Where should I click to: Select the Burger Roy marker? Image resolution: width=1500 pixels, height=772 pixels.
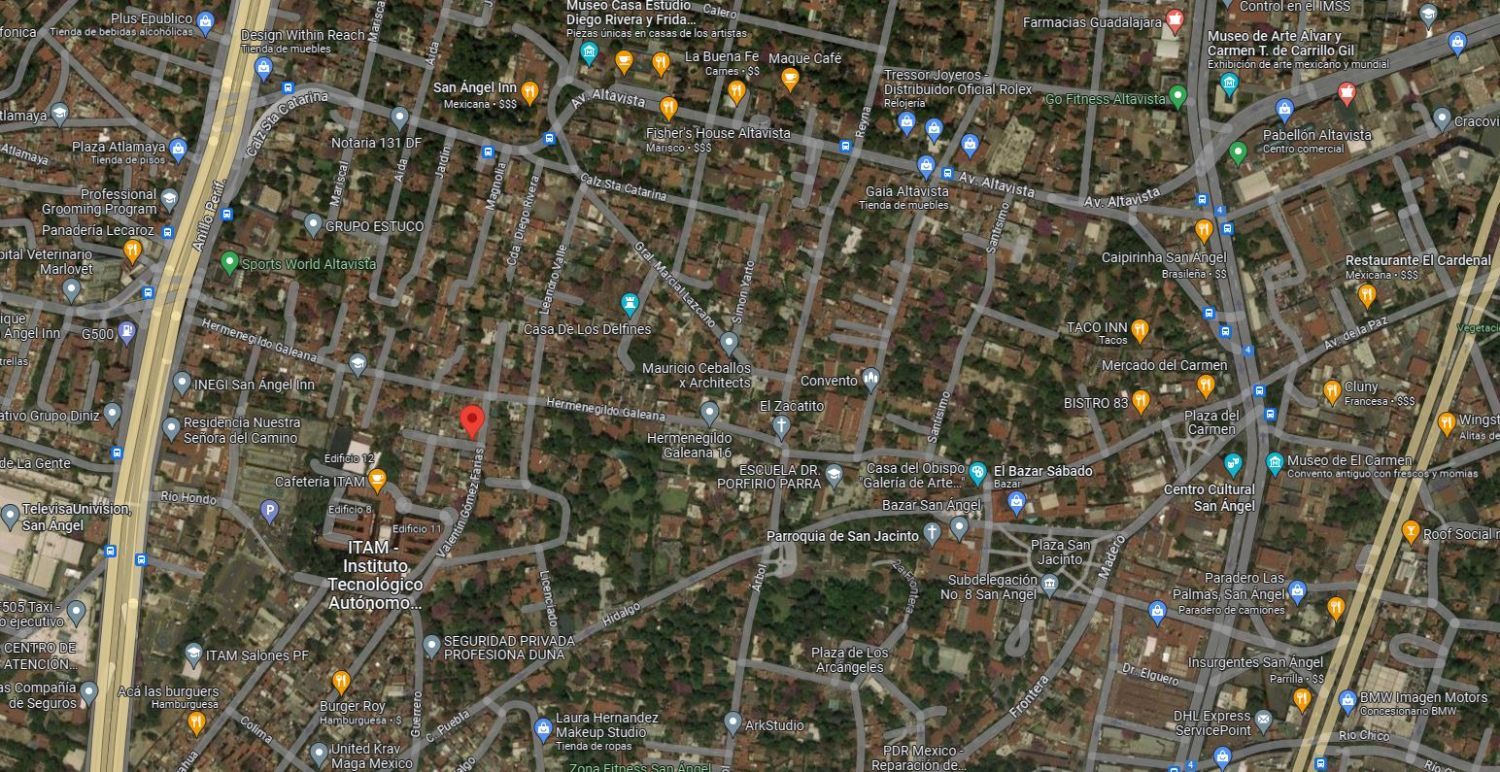pyautogui.click(x=341, y=683)
